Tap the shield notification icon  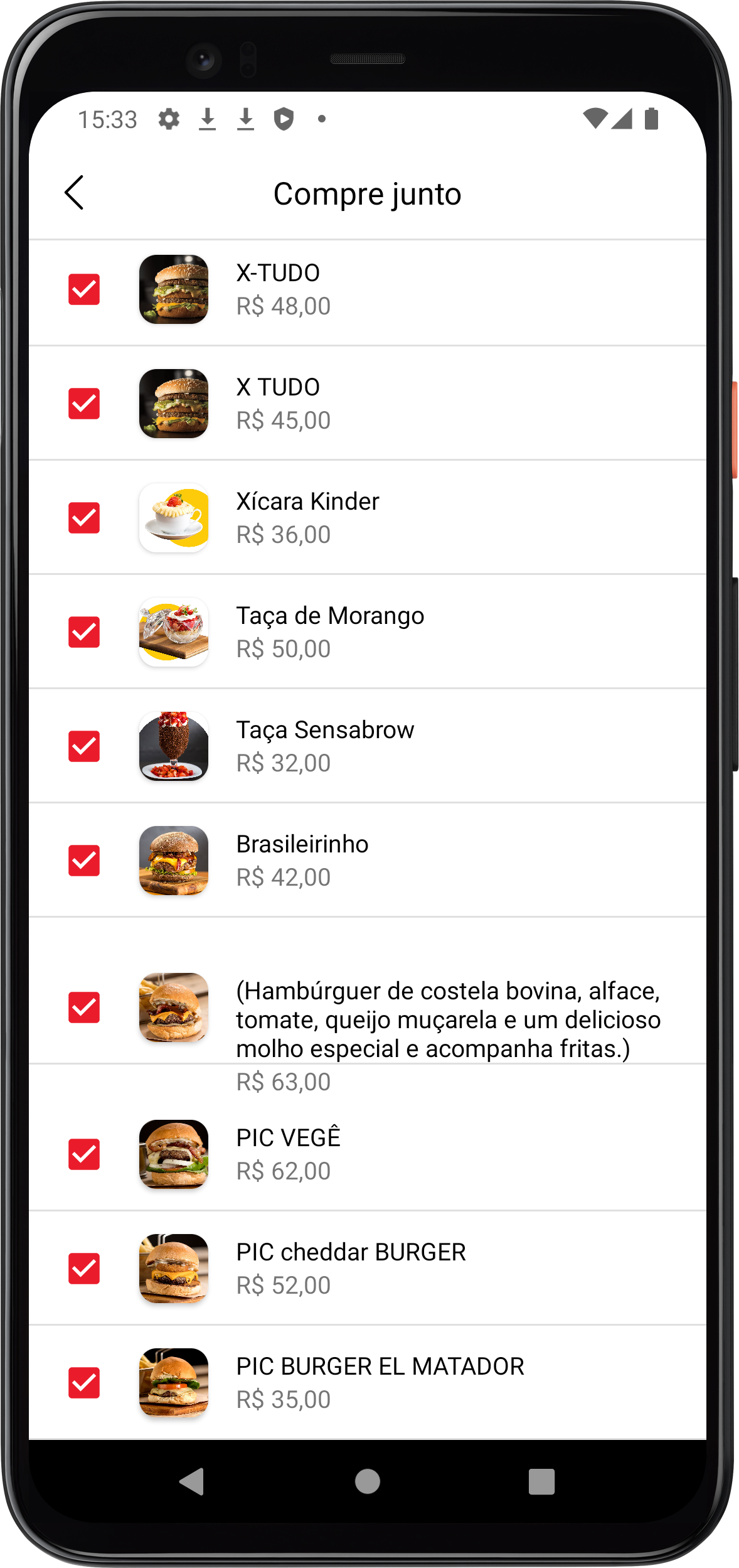click(284, 119)
